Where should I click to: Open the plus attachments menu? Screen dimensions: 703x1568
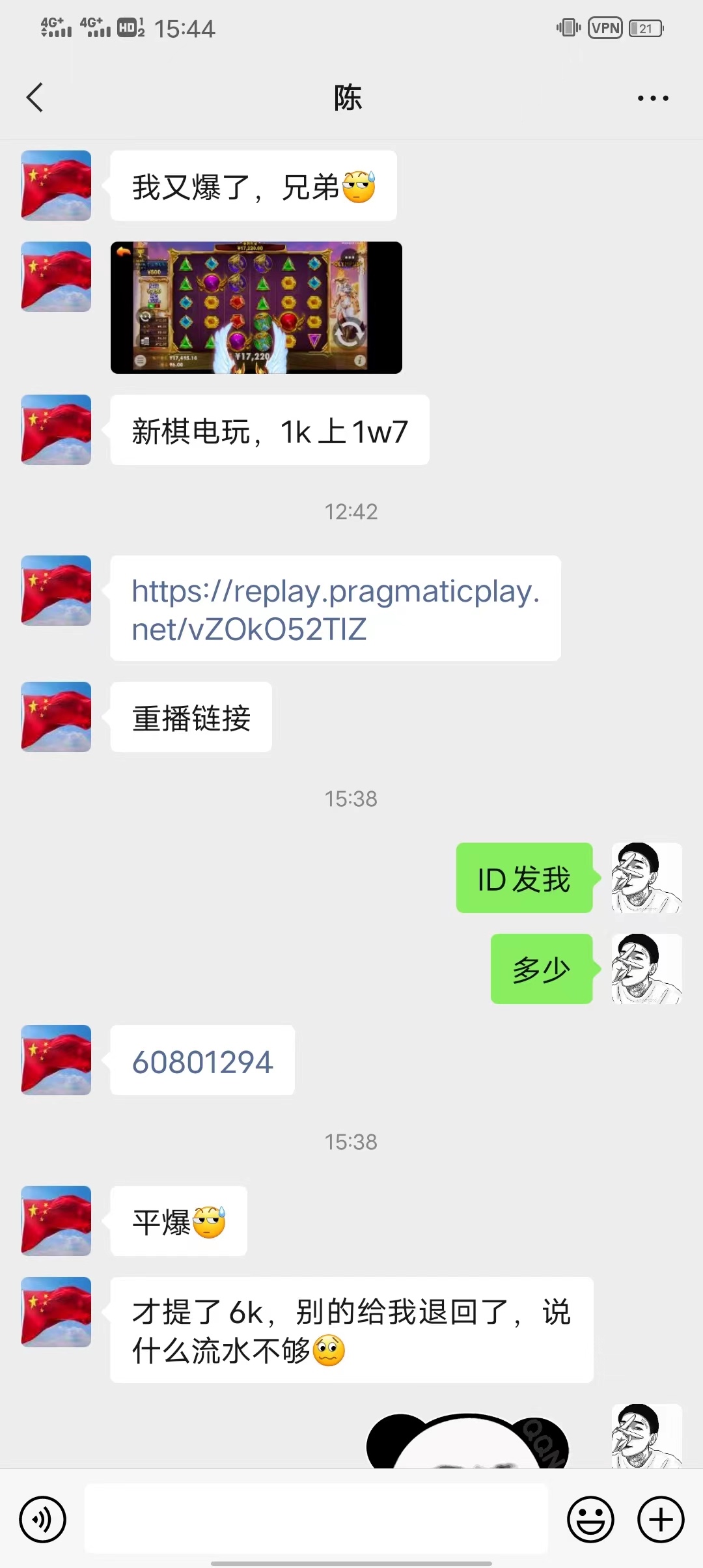coord(660,1520)
